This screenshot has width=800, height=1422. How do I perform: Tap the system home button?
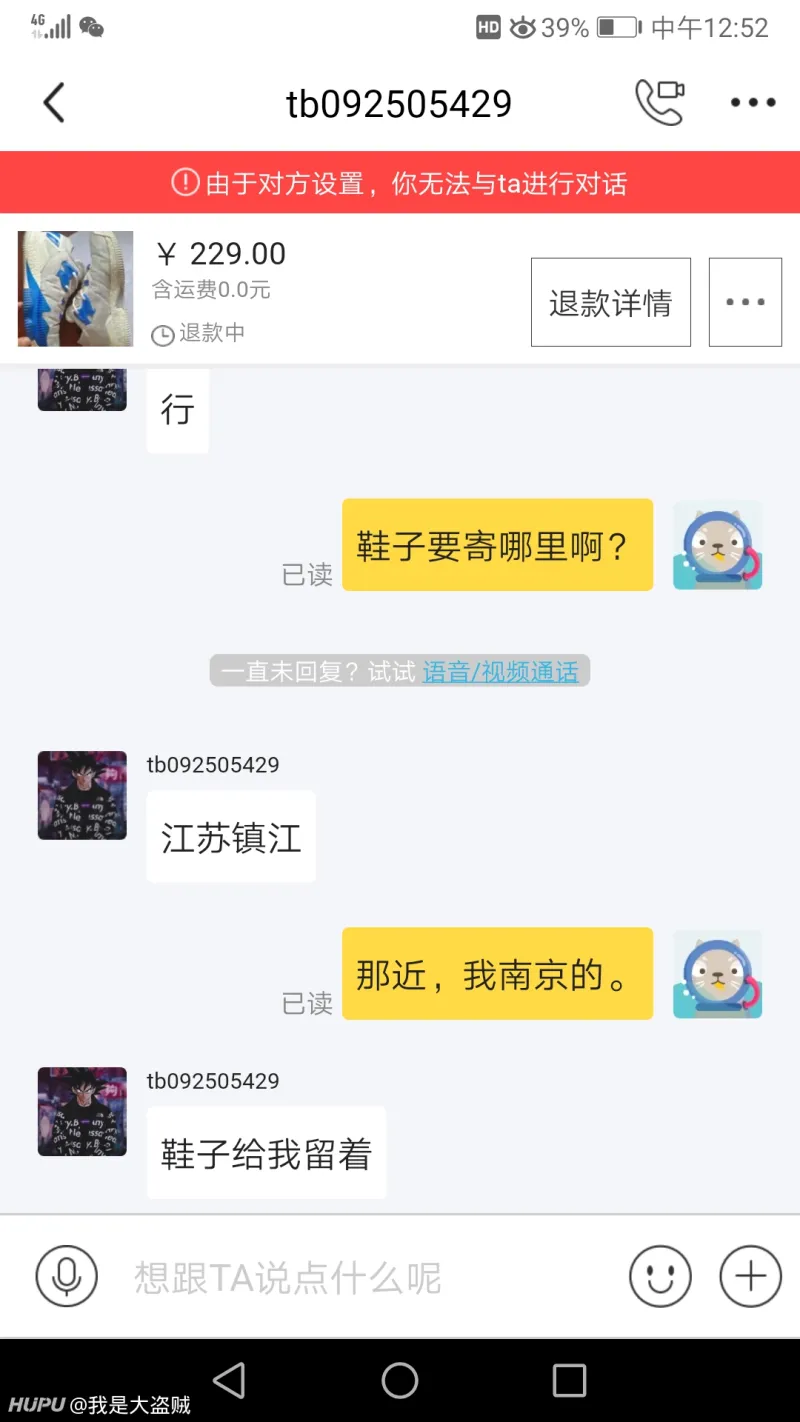400,1381
